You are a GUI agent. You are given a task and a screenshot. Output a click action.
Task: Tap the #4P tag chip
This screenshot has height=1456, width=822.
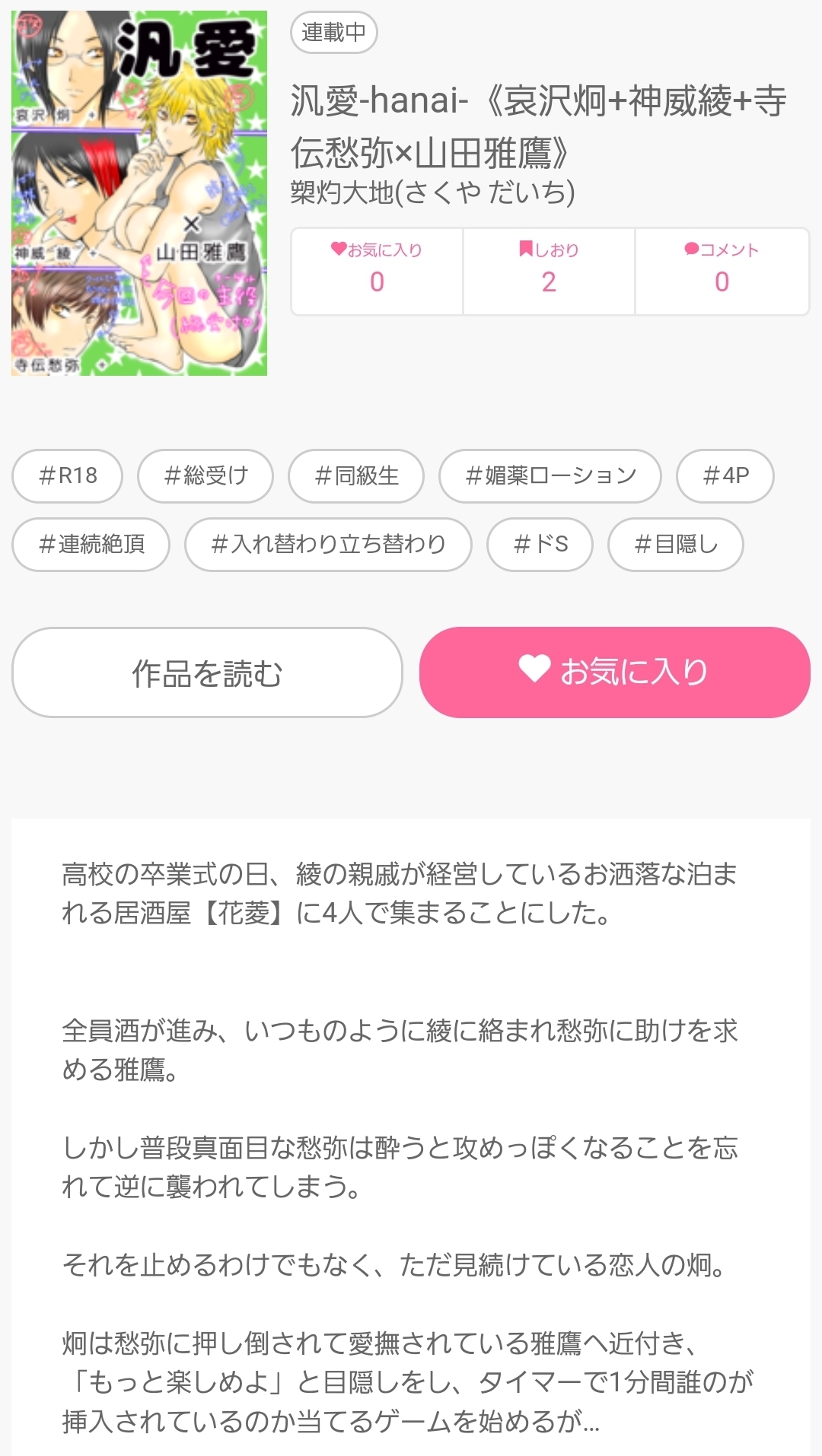(x=725, y=476)
